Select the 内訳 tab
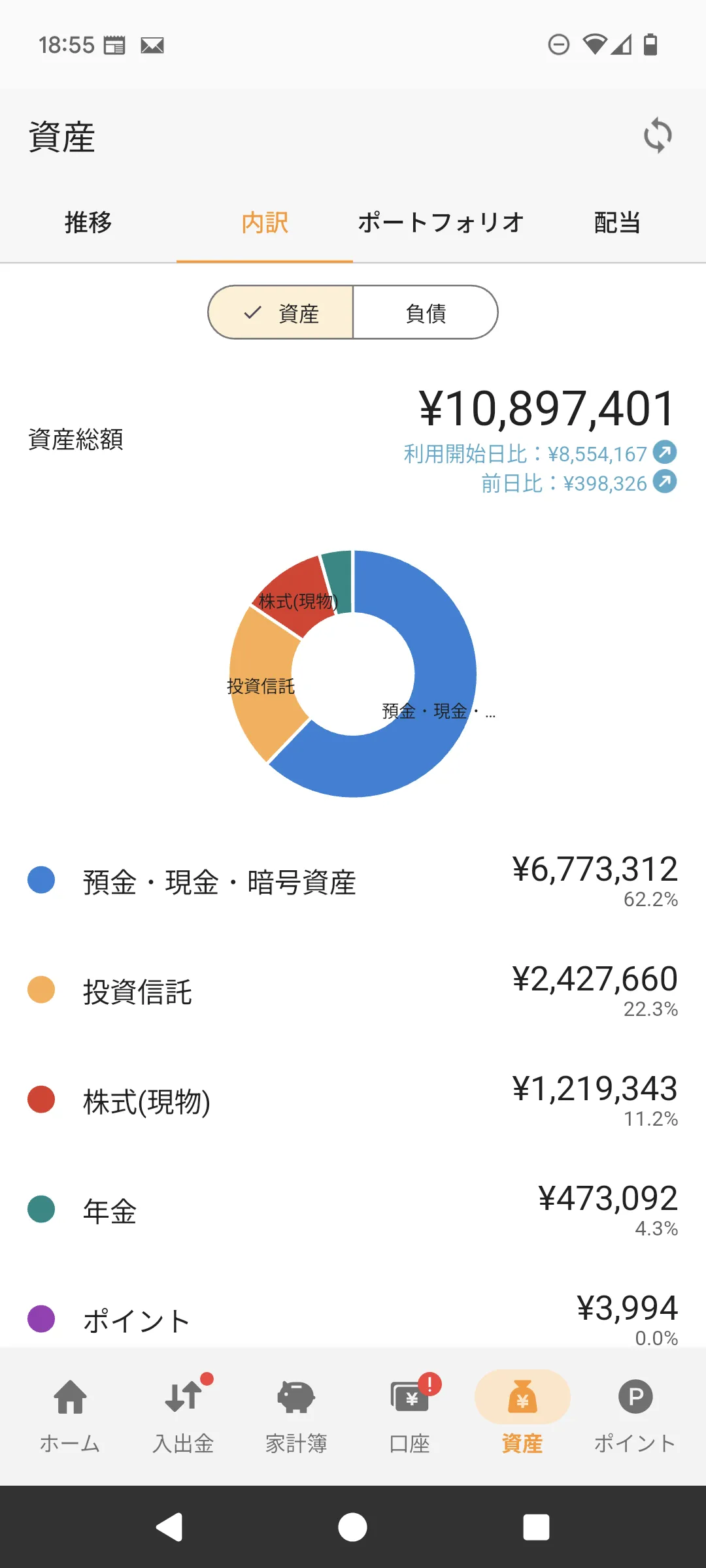706x1568 pixels. [265, 223]
